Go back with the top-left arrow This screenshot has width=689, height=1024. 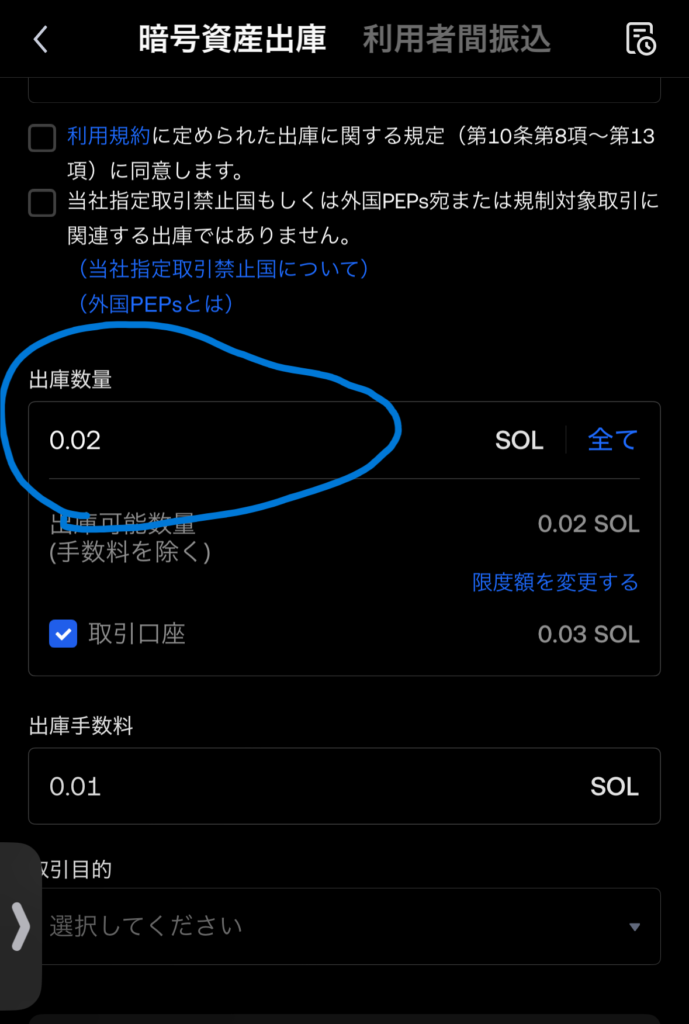coord(40,40)
